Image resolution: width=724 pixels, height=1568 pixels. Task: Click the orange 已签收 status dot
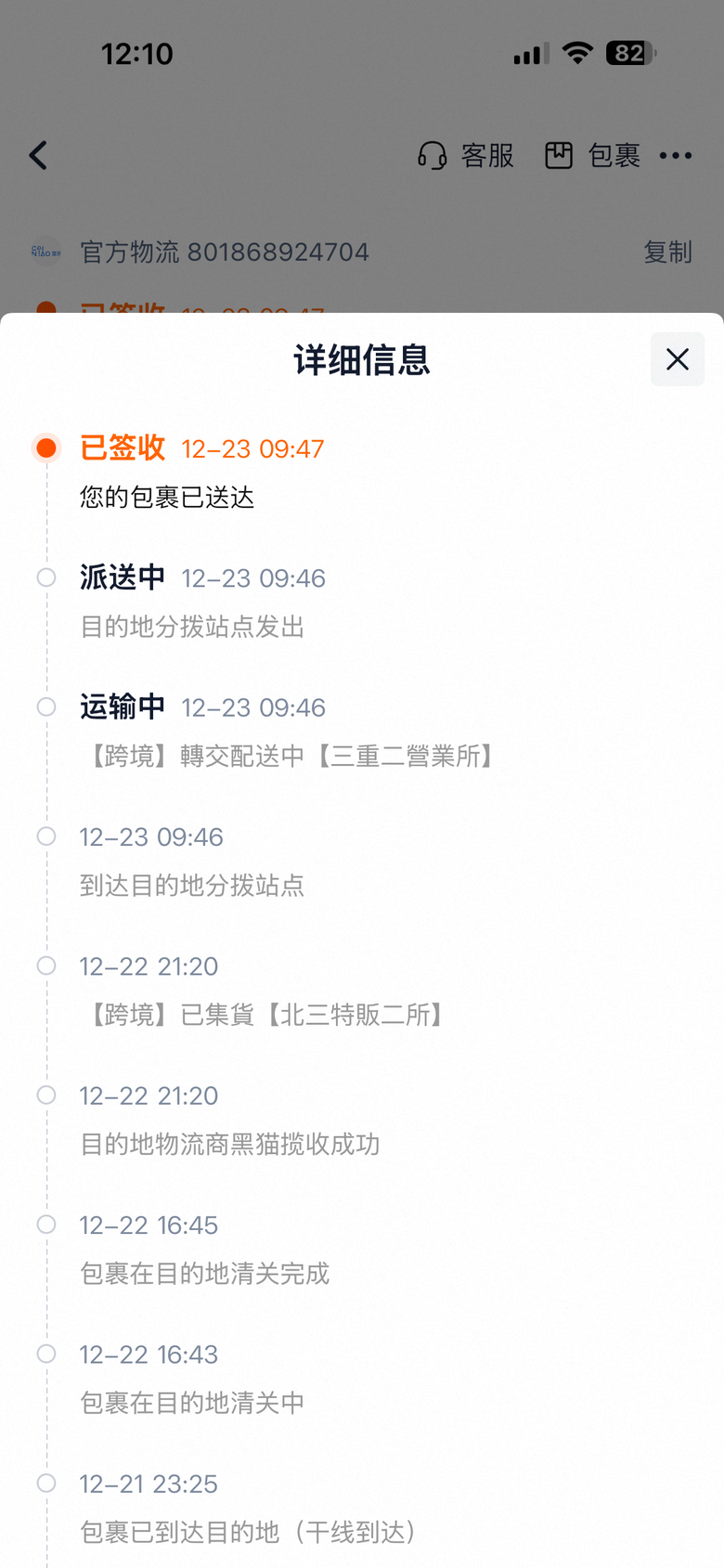(x=46, y=447)
